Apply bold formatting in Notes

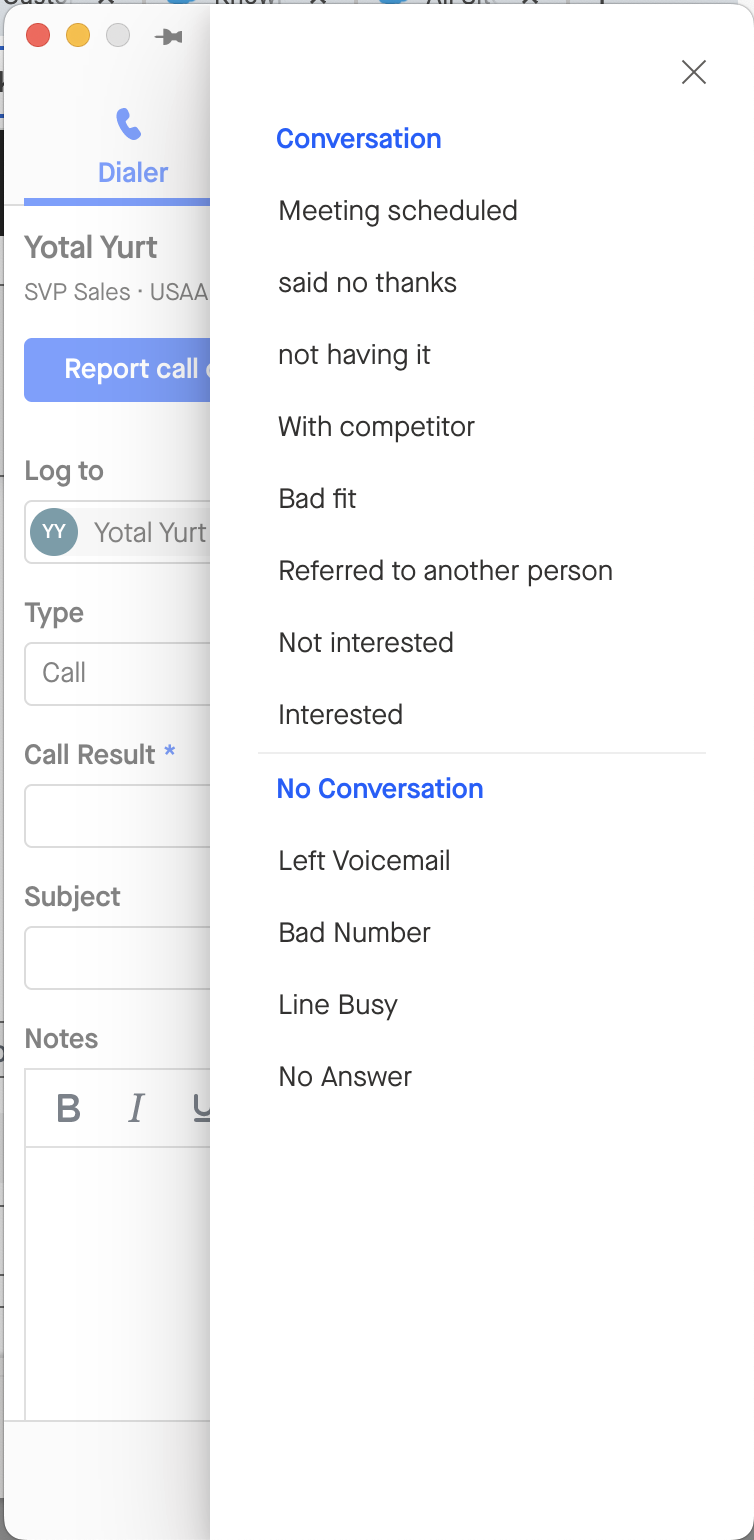coord(68,1108)
